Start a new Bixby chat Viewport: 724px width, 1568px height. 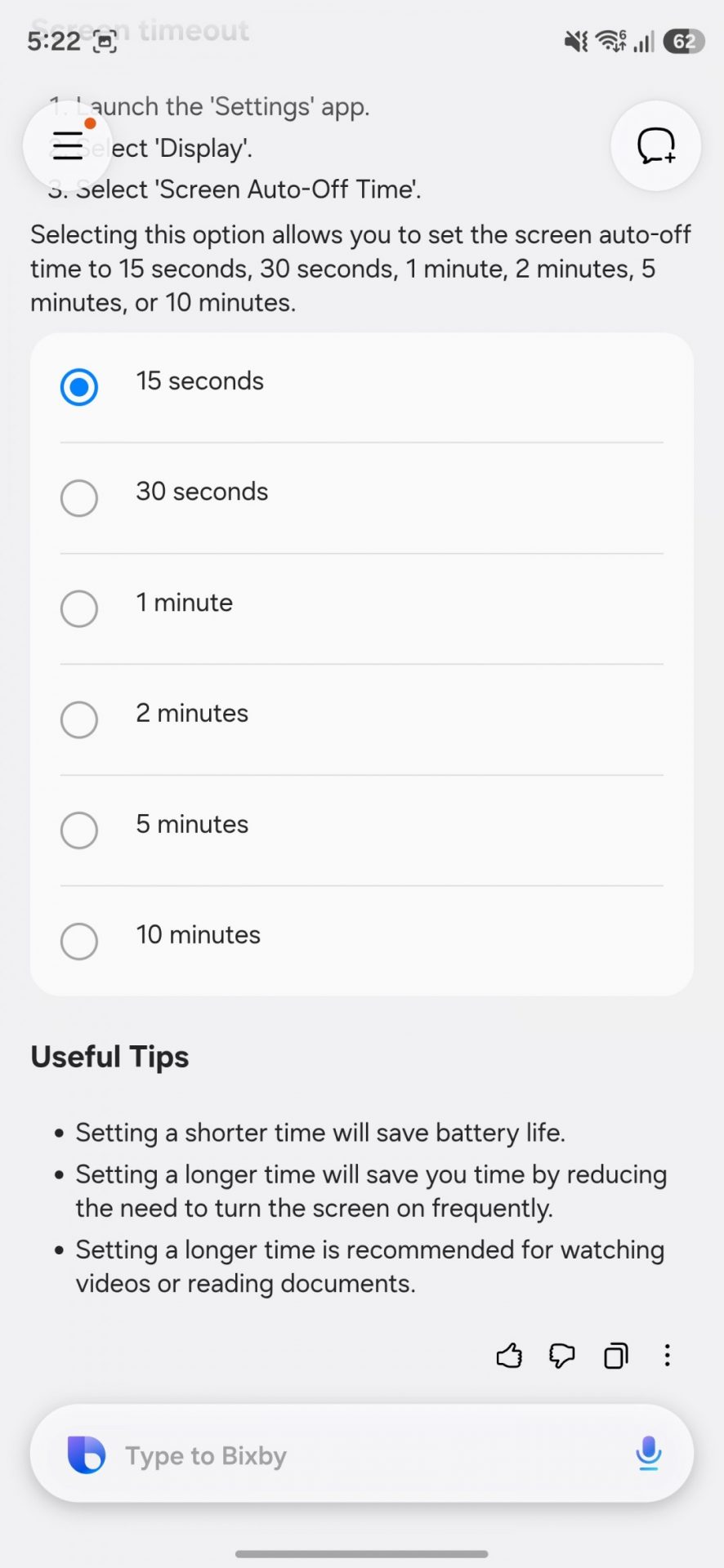tap(655, 146)
